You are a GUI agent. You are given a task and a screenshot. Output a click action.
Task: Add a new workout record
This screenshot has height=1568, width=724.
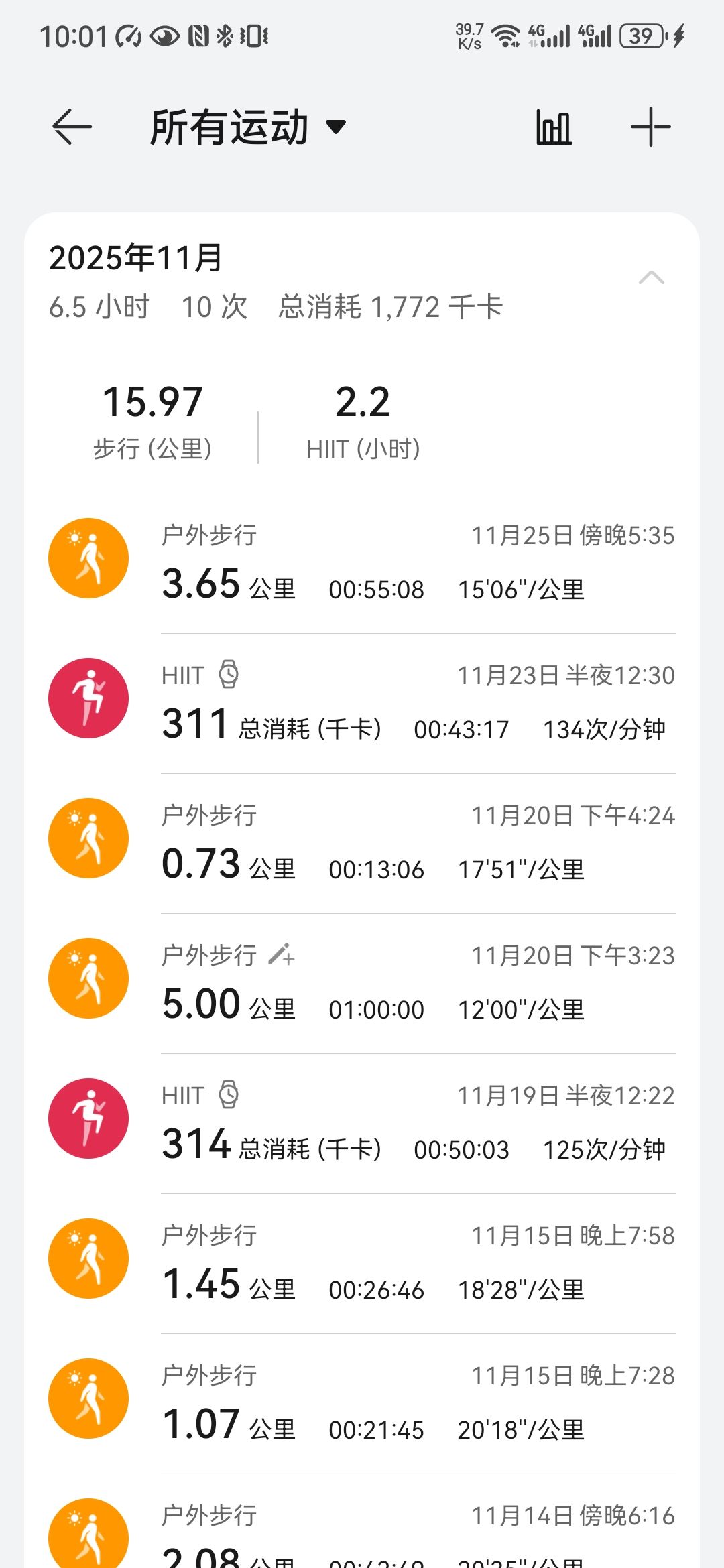[650, 127]
